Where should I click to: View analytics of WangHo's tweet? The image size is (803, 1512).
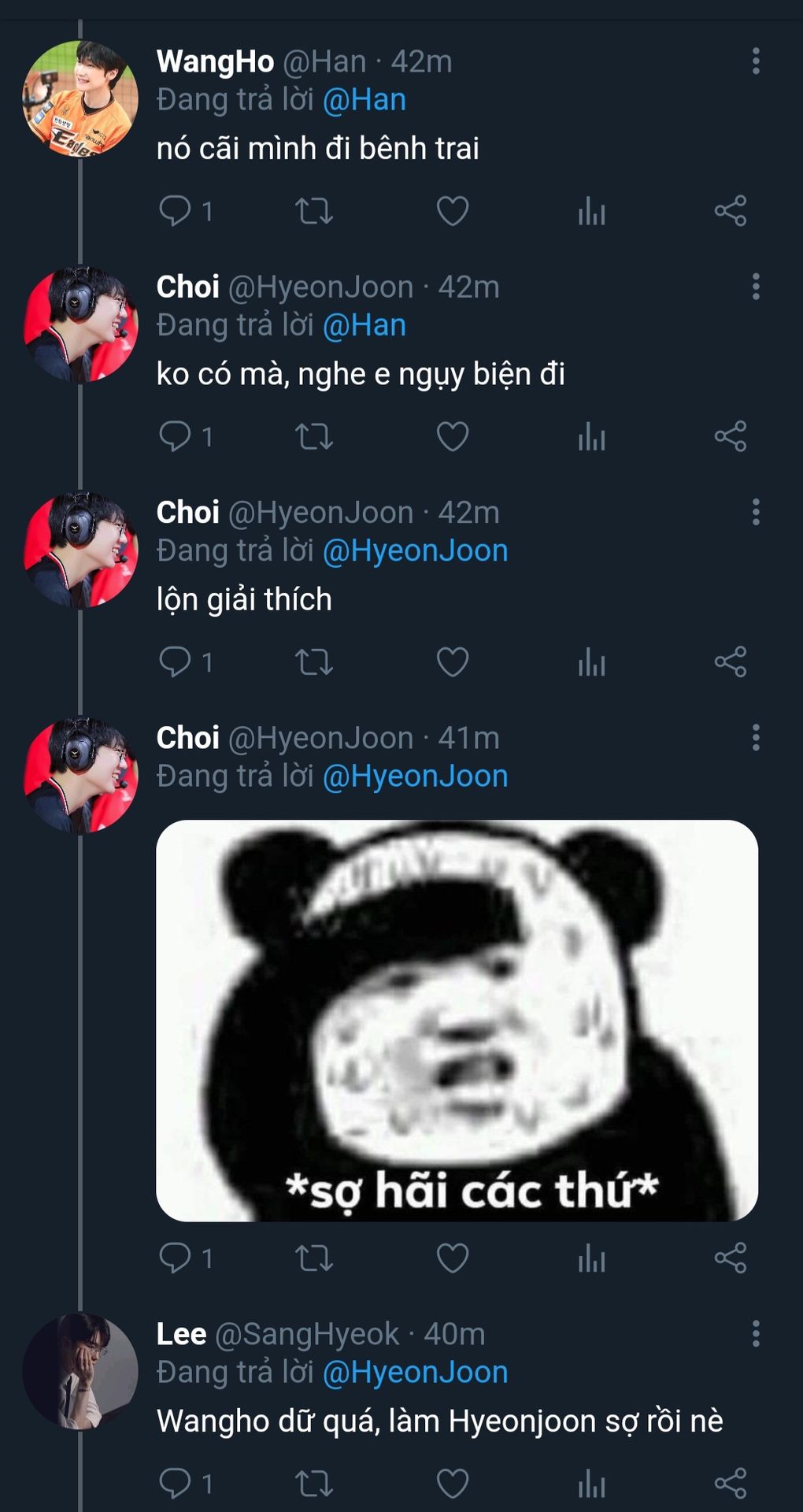(x=591, y=211)
